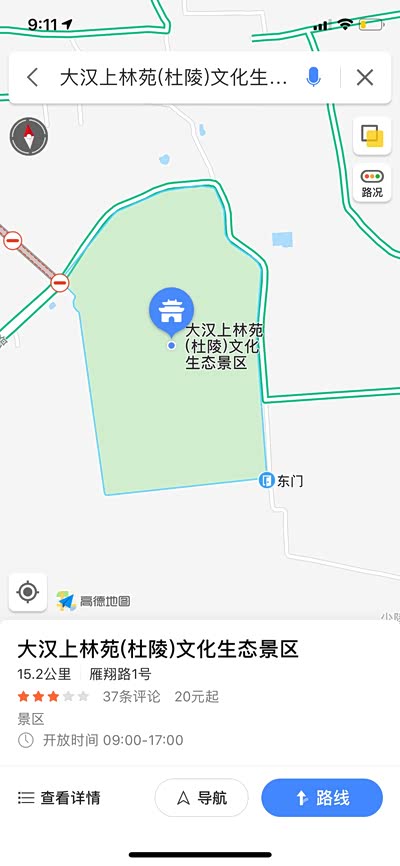Open 查看详情 to view place details
Screen dimensions: 400x866
(59, 798)
